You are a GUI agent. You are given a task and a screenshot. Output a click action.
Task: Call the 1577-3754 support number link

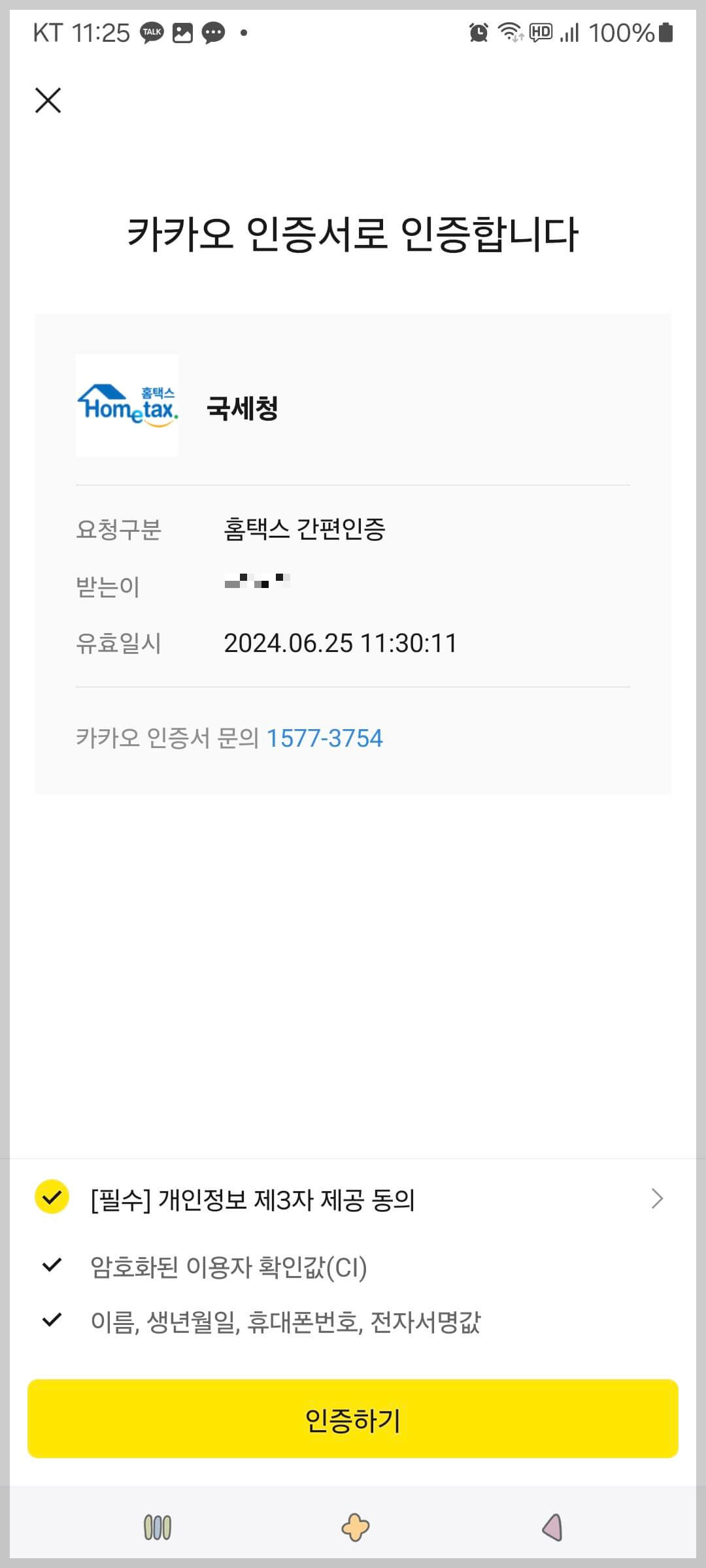(325, 738)
